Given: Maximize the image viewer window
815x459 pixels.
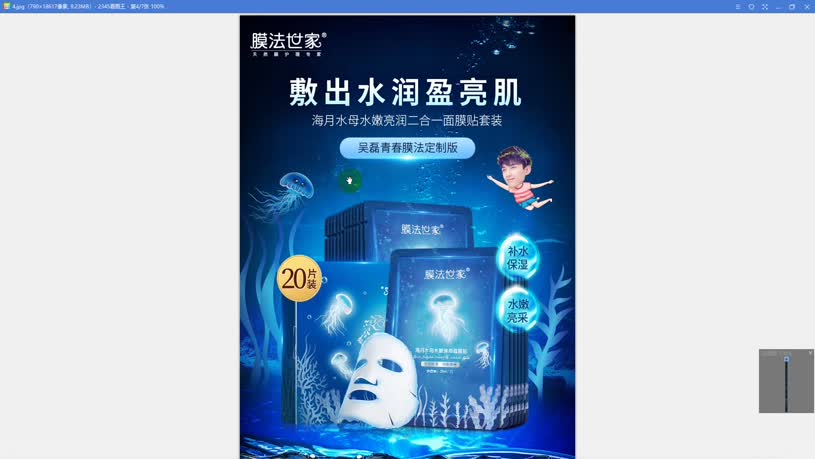Looking at the screenshot, I should (x=792, y=6).
